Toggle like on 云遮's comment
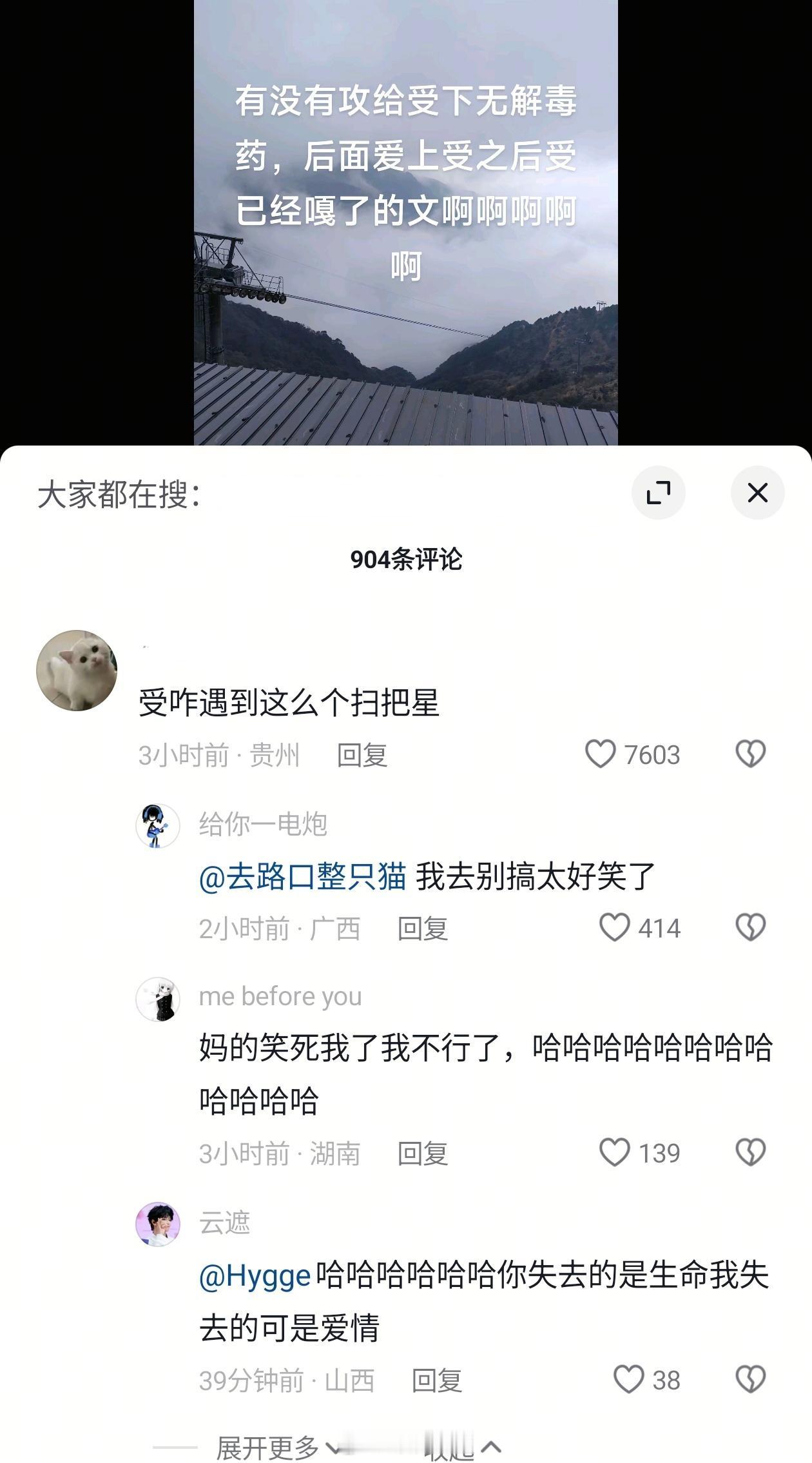This screenshot has height=1463, width=812. (x=628, y=1380)
